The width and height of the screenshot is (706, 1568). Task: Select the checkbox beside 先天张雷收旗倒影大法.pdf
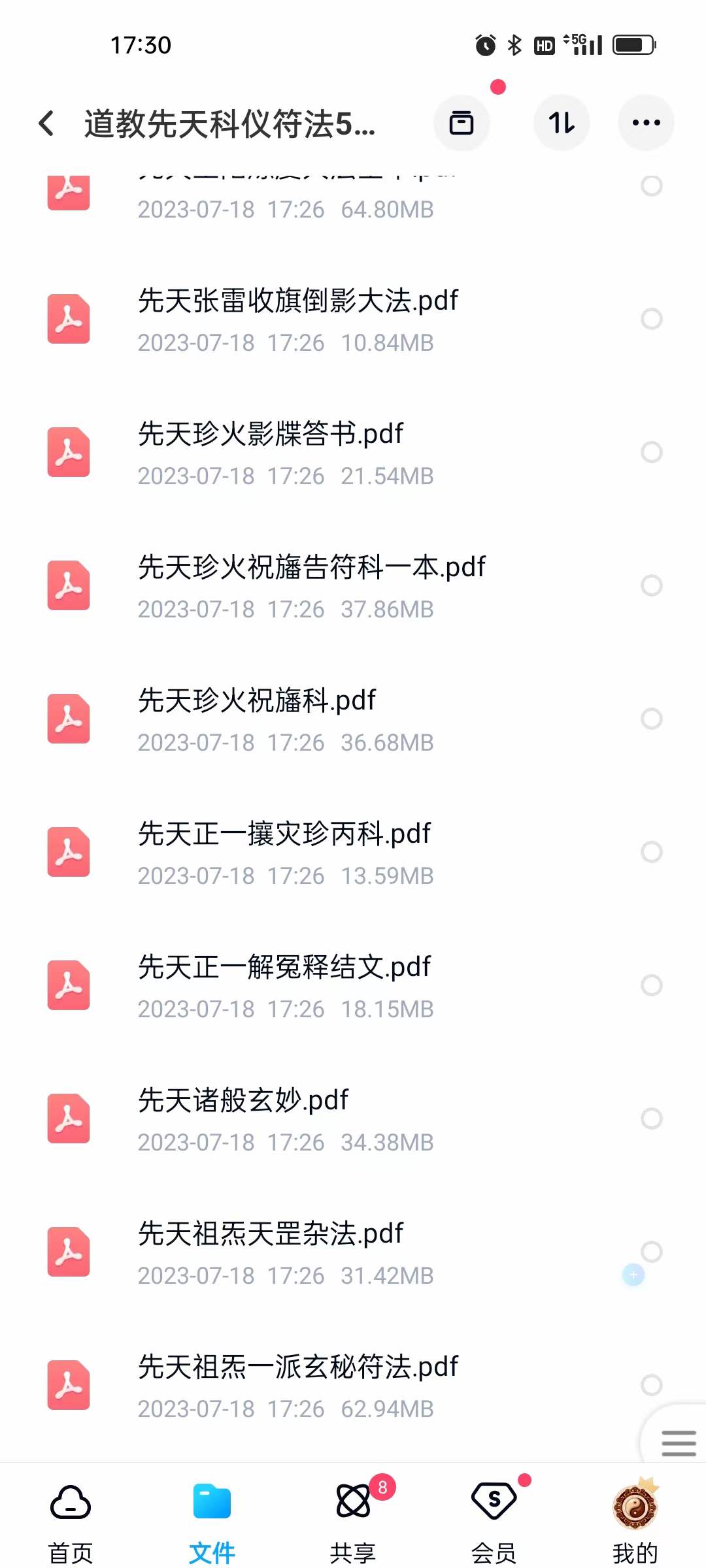652,318
